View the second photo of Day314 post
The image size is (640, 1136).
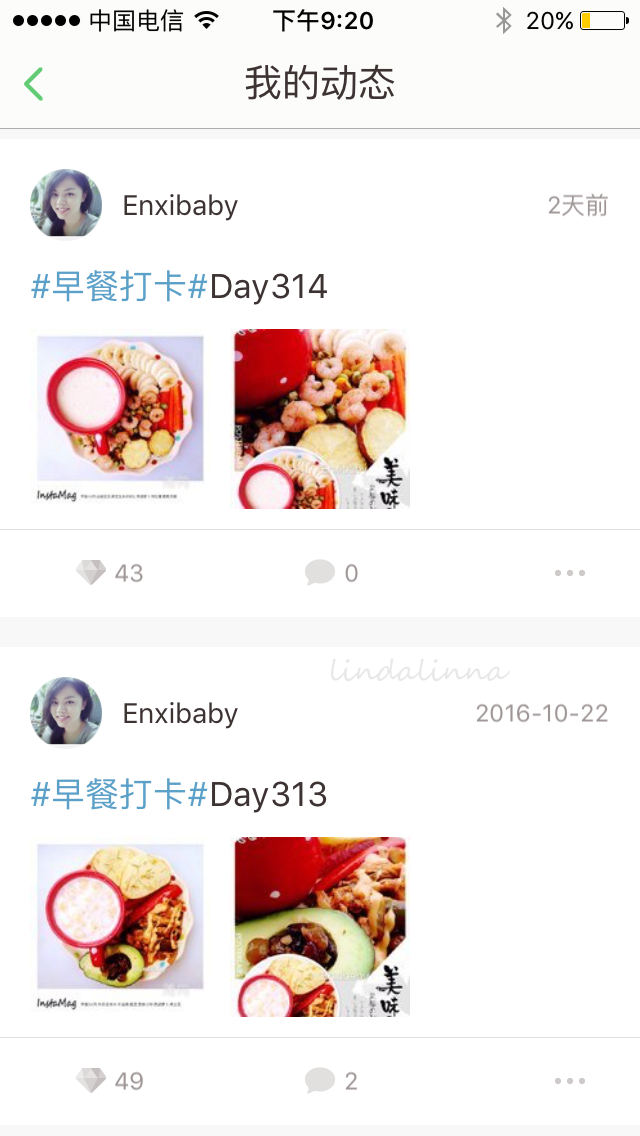(x=320, y=419)
